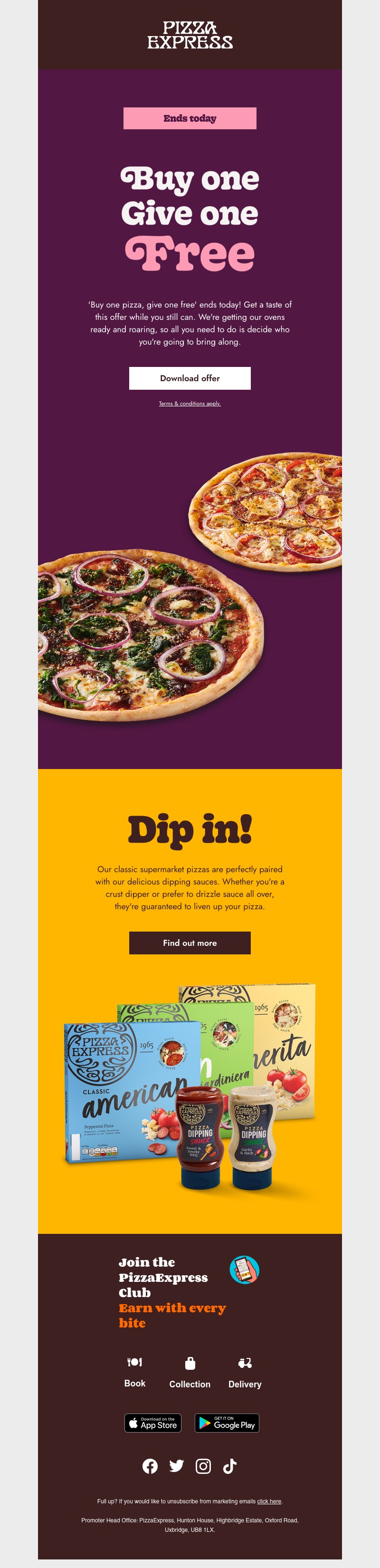Open the TikTok profile icon

(x=229, y=1466)
